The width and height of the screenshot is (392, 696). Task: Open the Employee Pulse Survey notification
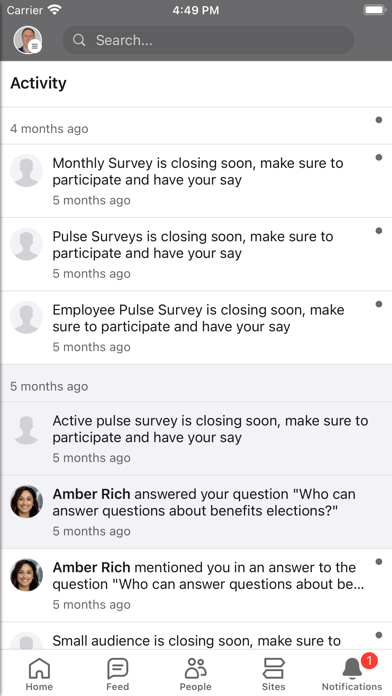point(196,328)
